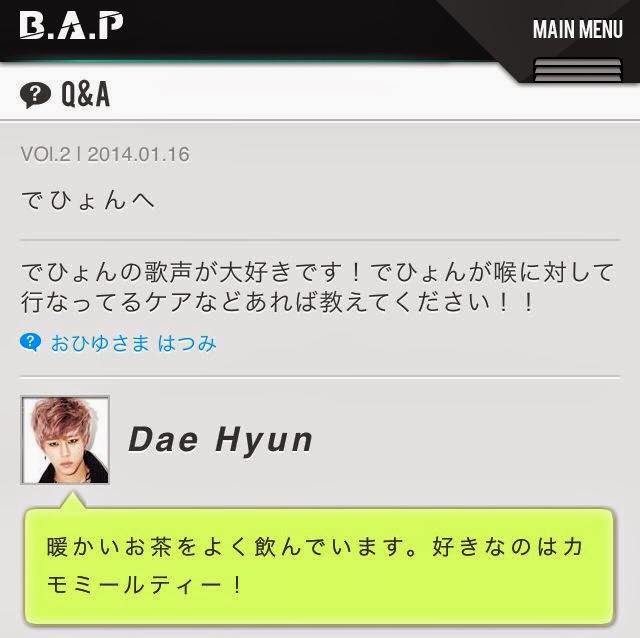The image size is (640, 638).
Task: Open asker おひゆさま はつみ link
Action: [133, 343]
